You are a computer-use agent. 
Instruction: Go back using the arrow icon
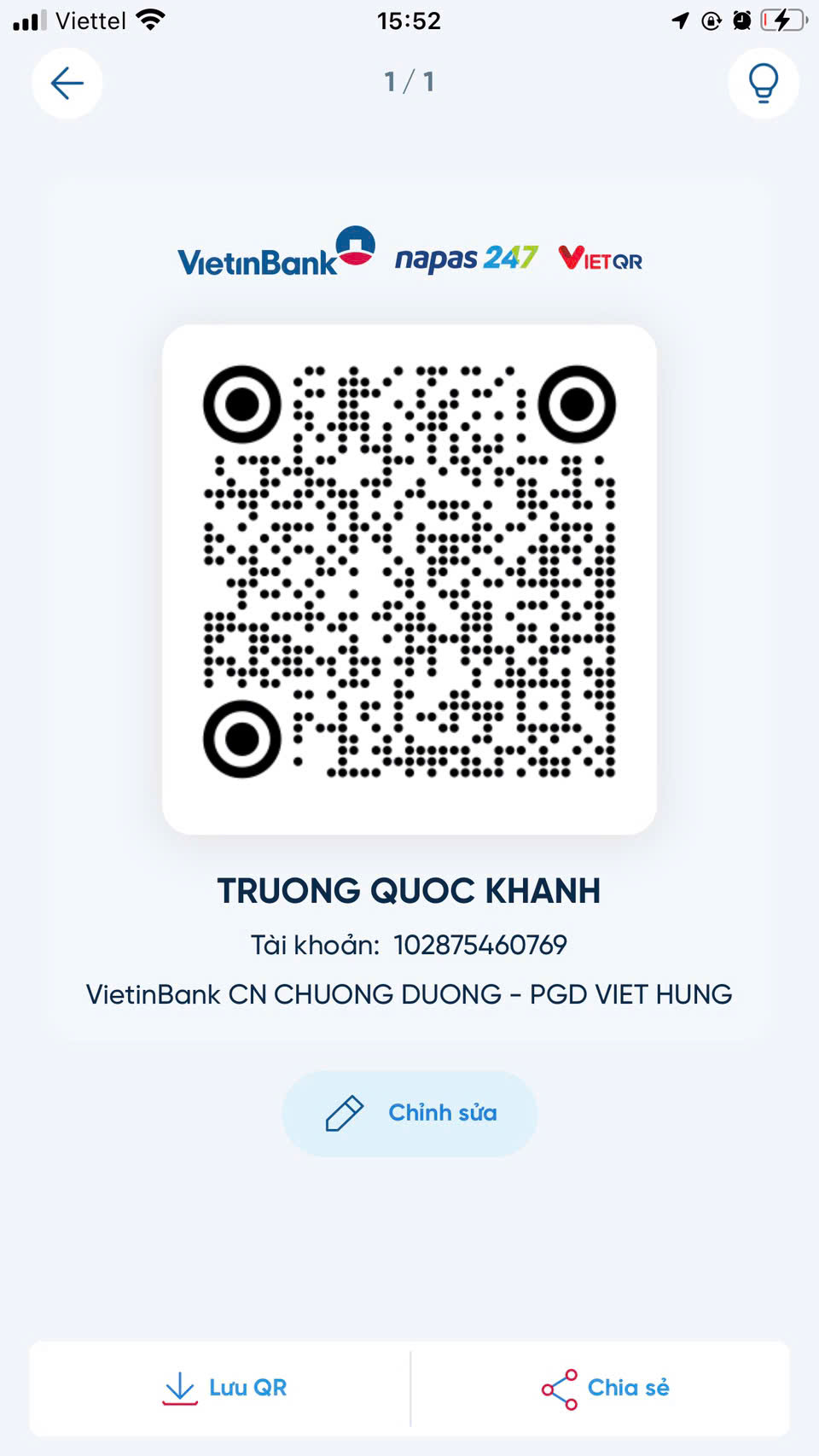pos(67,83)
